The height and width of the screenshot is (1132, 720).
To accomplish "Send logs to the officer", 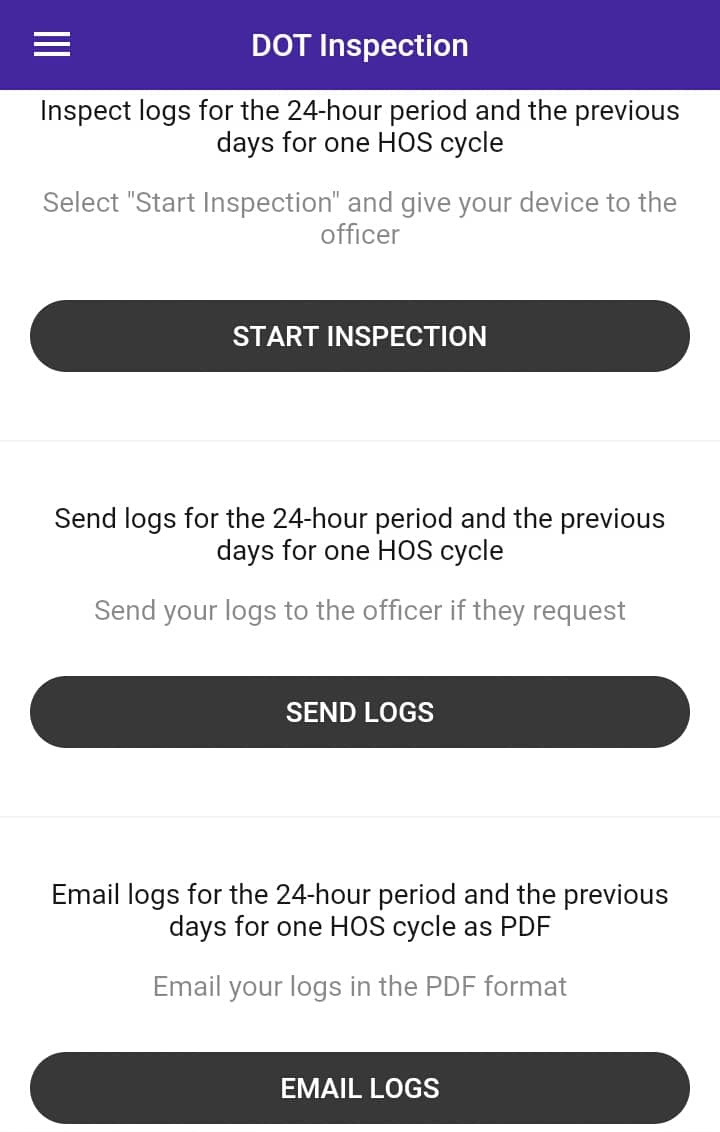I will click(x=360, y=712).
